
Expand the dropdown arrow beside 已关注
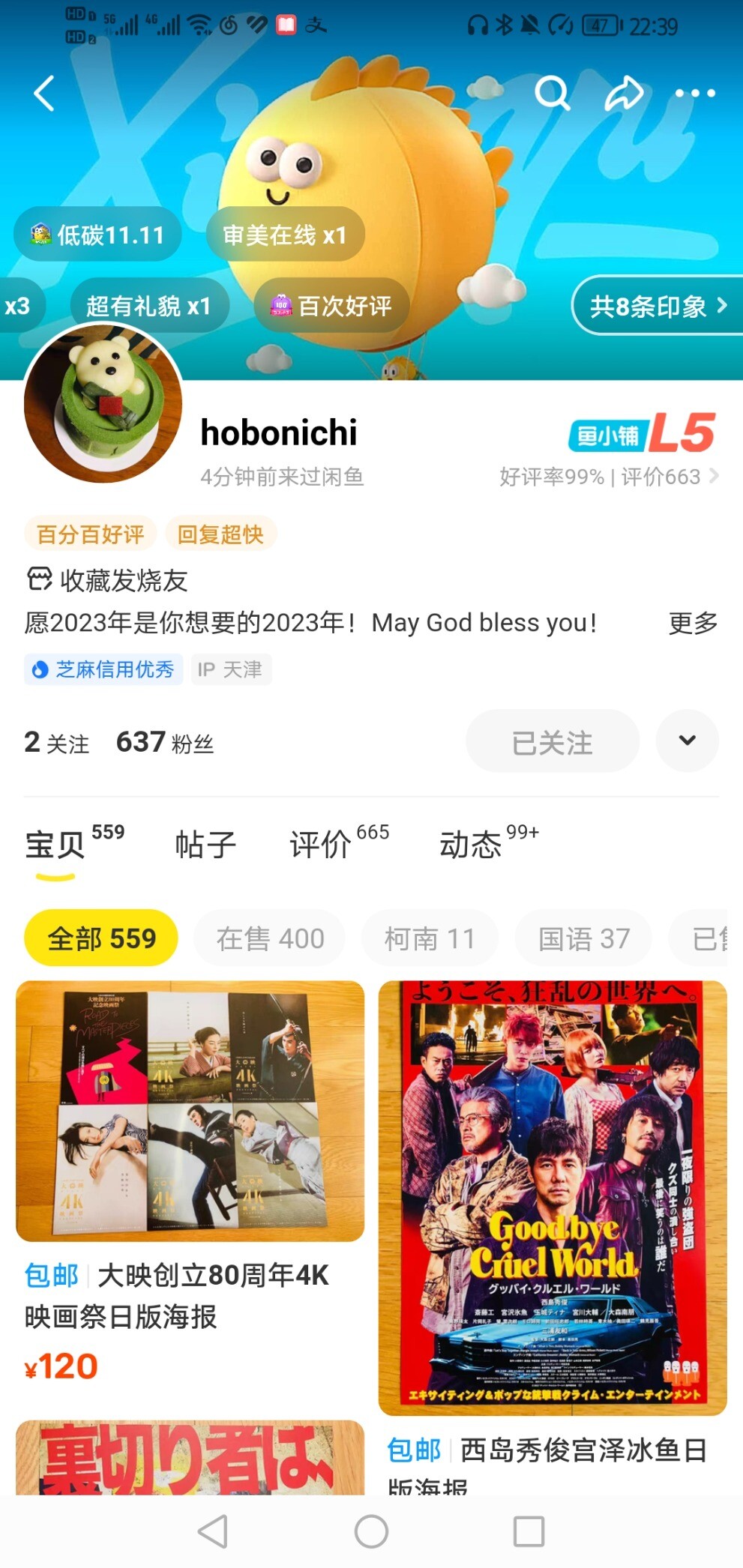pos(687,741)
